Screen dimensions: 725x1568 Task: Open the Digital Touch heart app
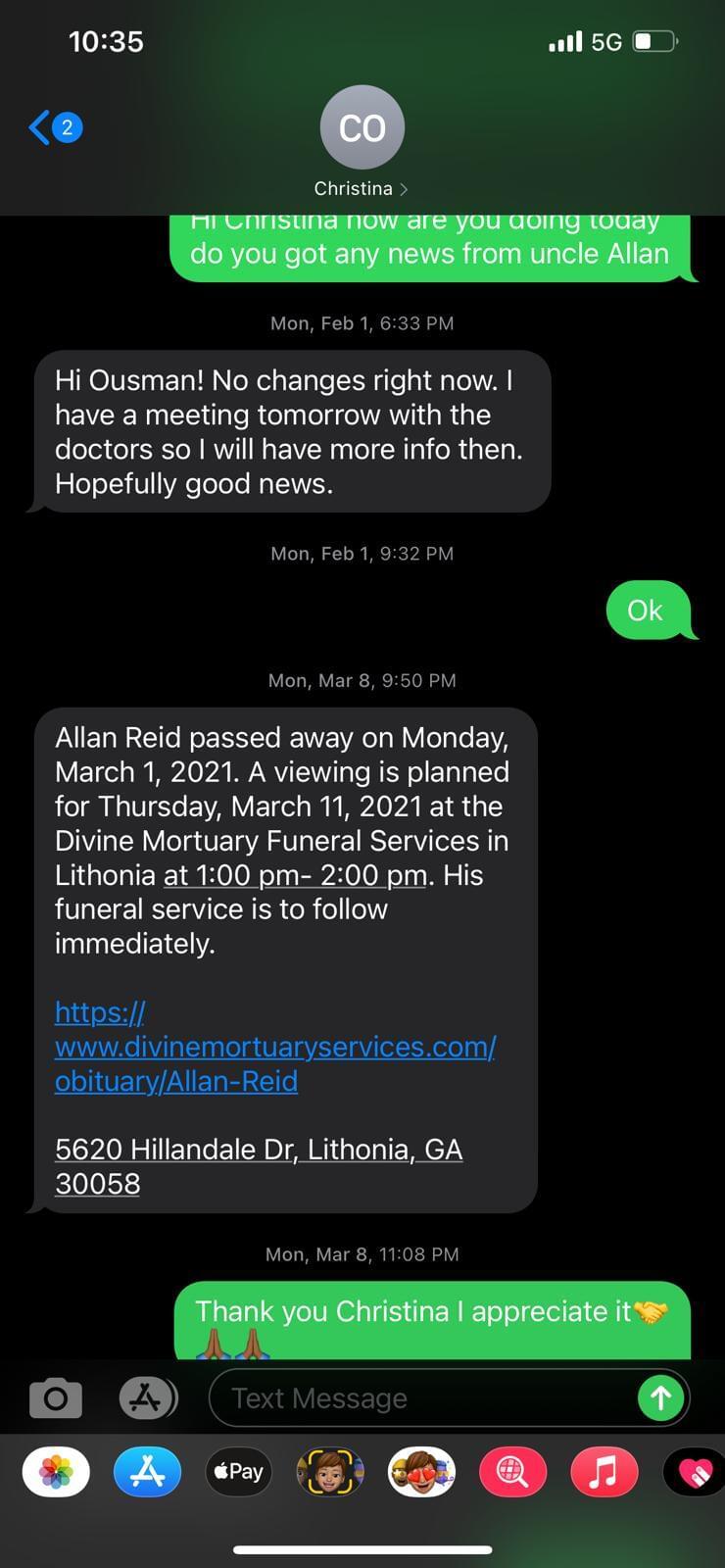(x=694, y=1472)
